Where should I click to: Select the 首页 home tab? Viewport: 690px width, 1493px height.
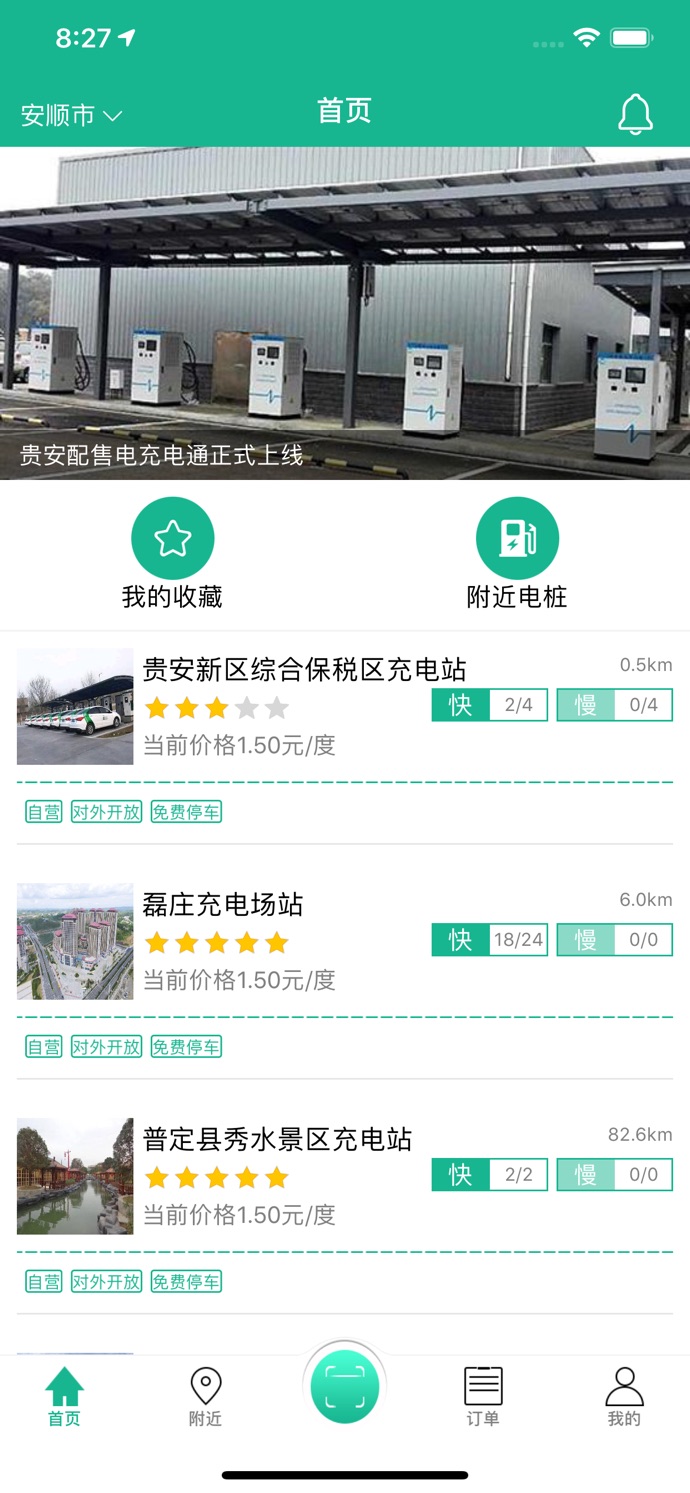(64, 1397)
